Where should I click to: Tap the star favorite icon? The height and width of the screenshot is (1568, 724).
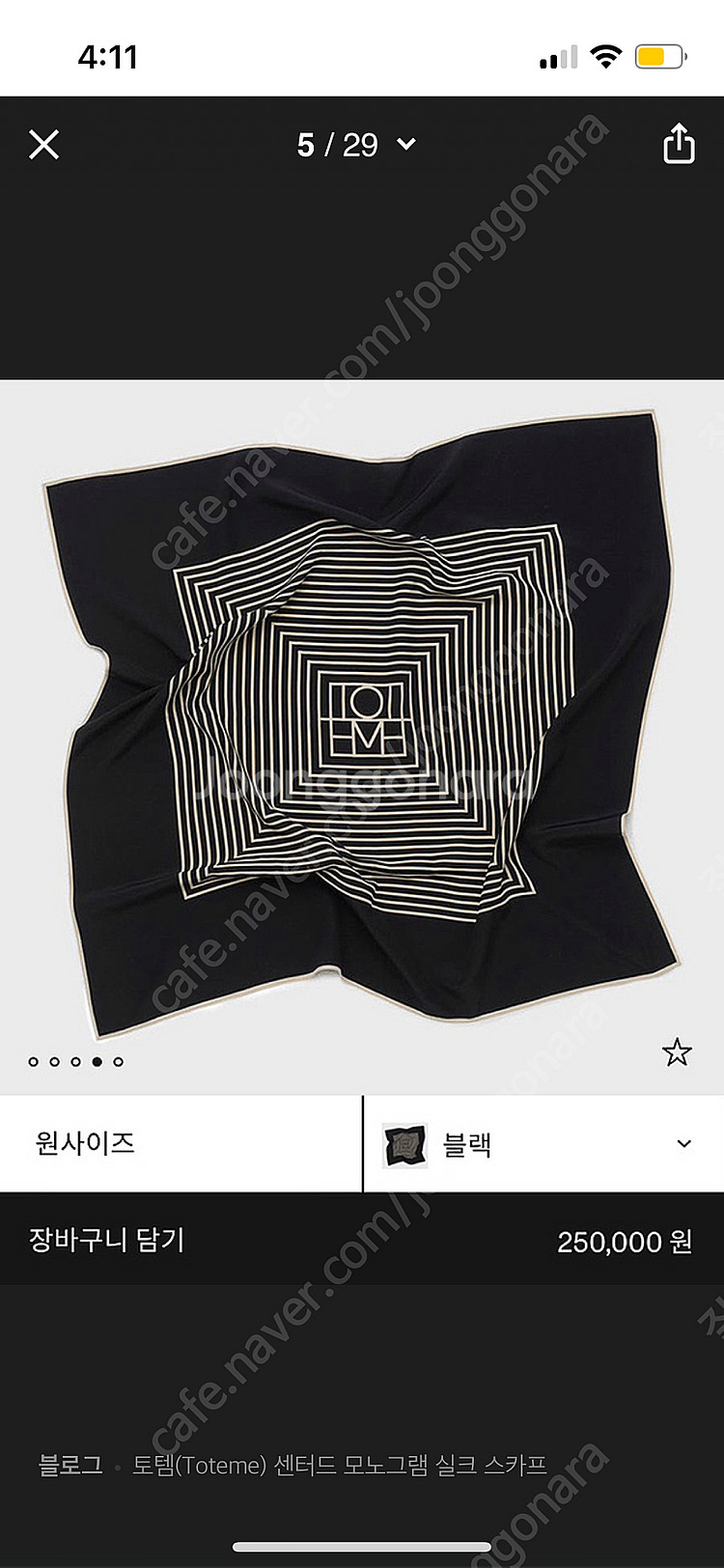(677, 1051)
